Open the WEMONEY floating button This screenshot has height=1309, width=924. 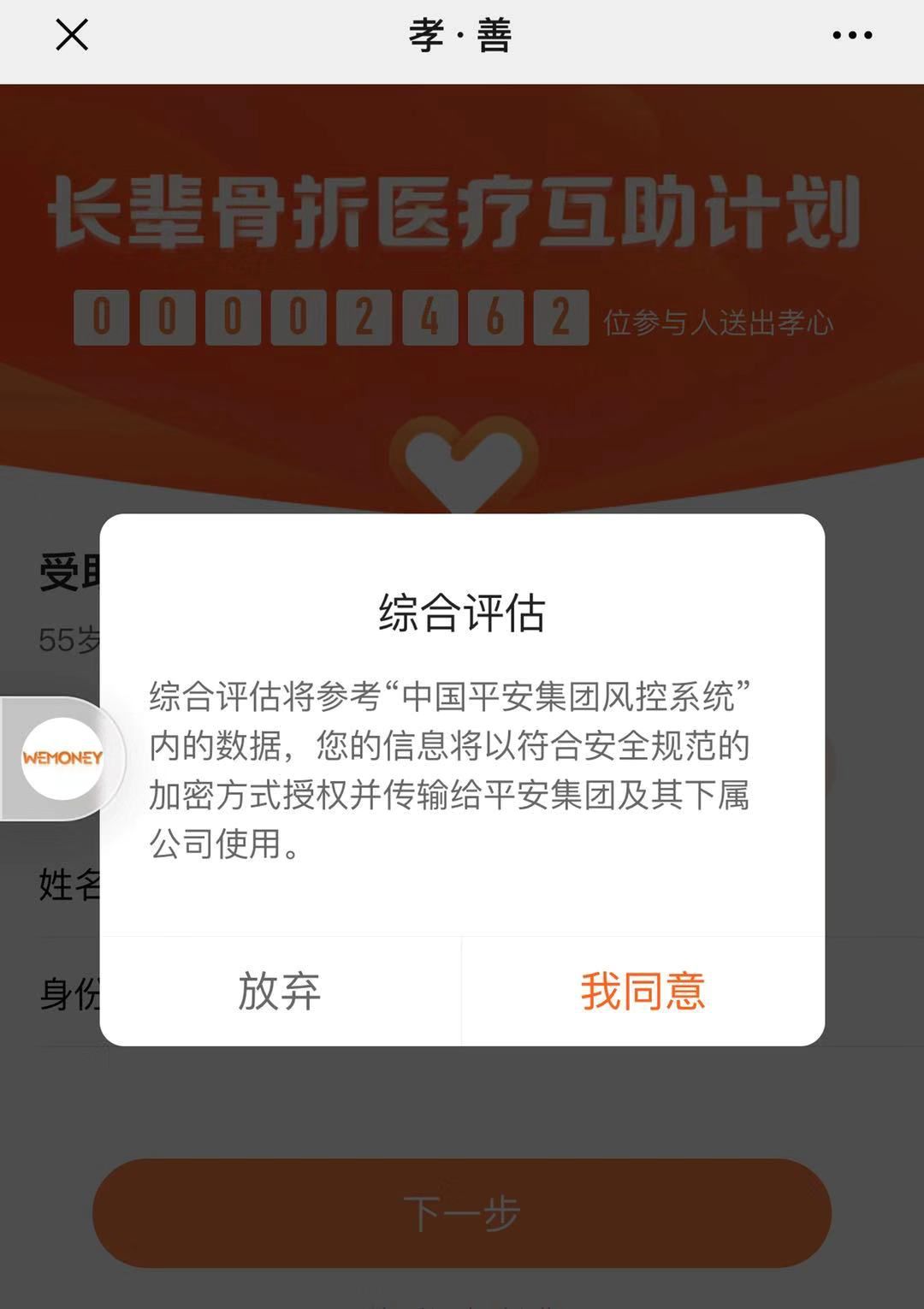[62, 758]
